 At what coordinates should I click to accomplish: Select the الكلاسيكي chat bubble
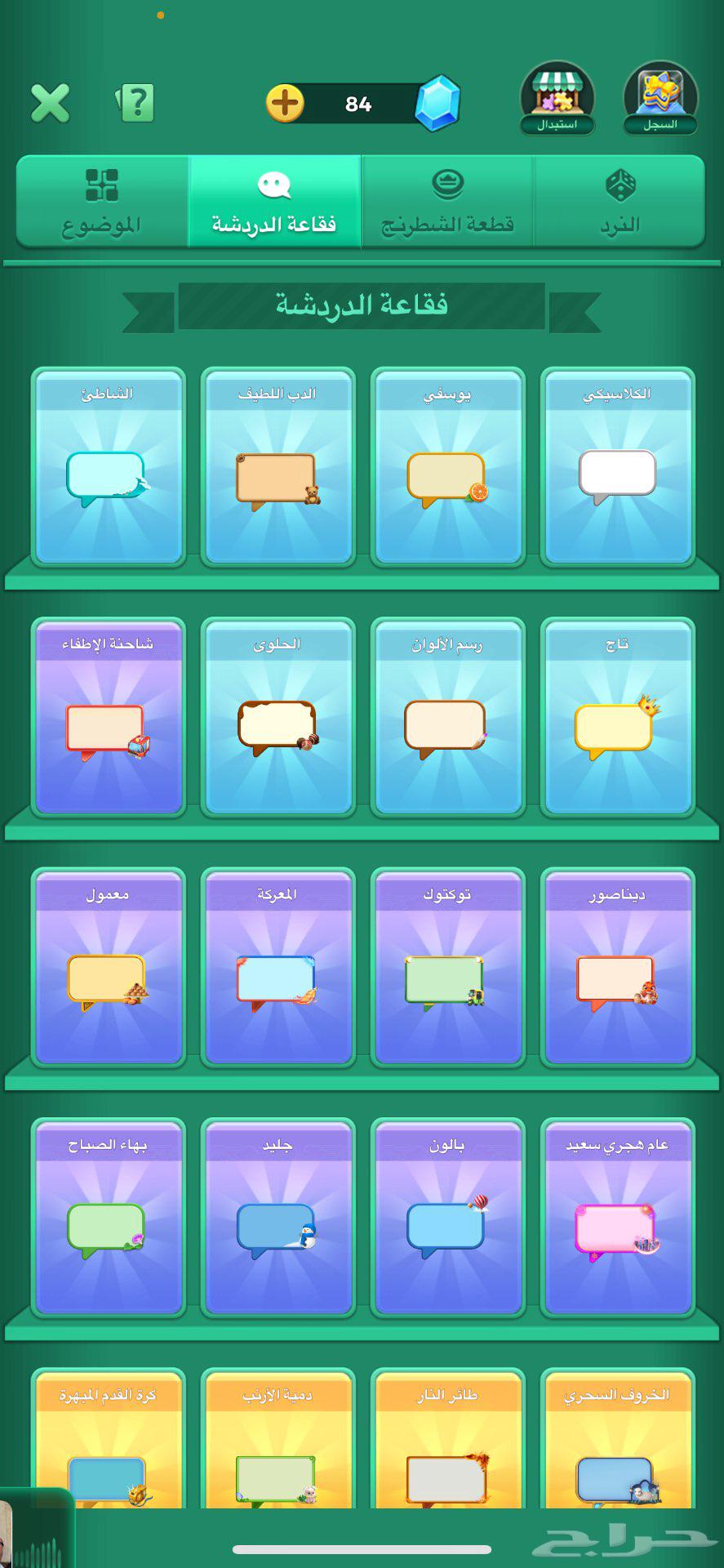click(617, 468)
